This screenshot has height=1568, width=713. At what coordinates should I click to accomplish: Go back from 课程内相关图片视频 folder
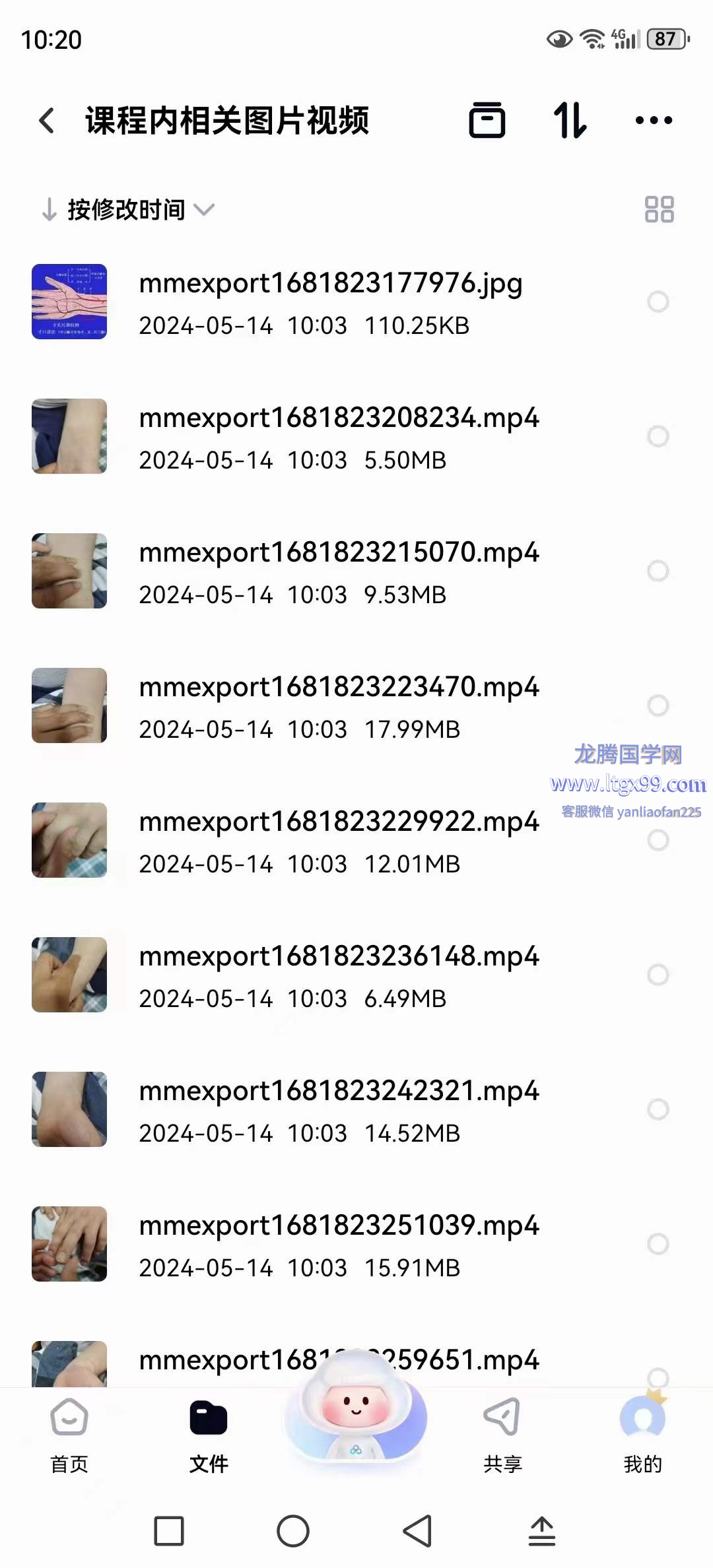pyautogui.click(x=46, y=121)
